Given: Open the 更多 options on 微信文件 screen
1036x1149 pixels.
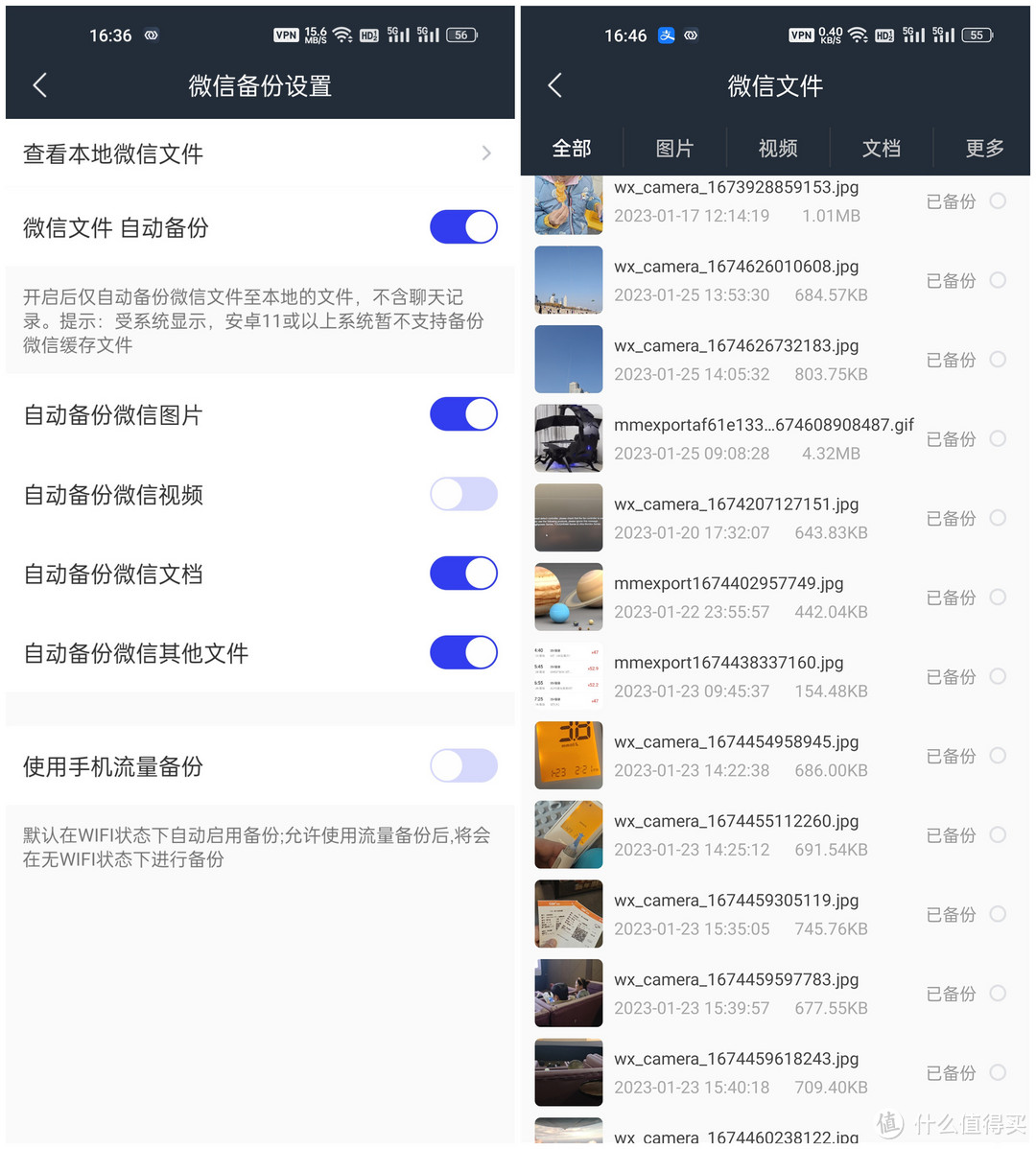Looking at the screenshot, I should tap(983, 148).
